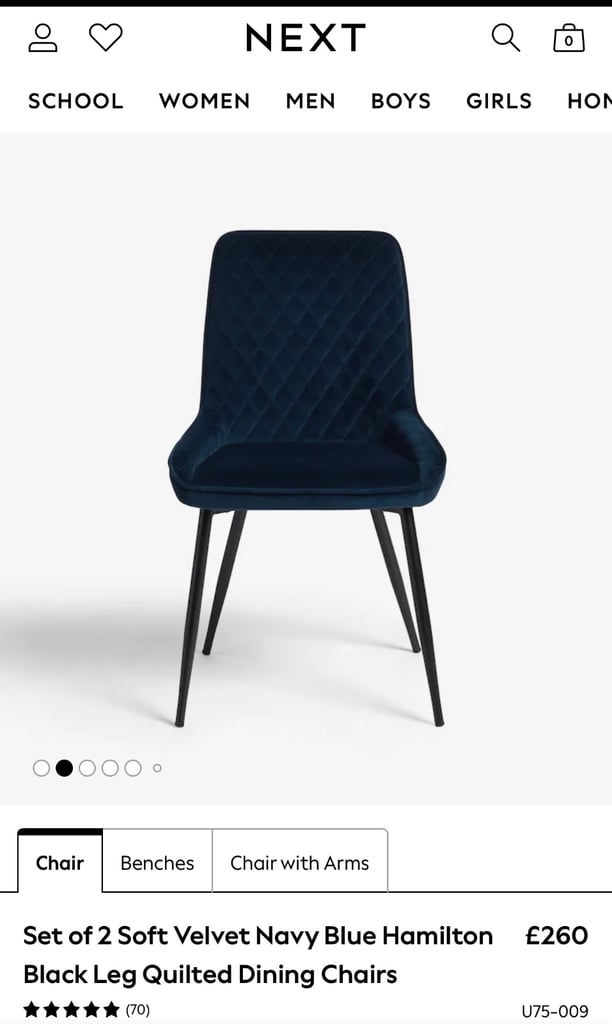Open the favourites heart icon

[x=106, y=37]
